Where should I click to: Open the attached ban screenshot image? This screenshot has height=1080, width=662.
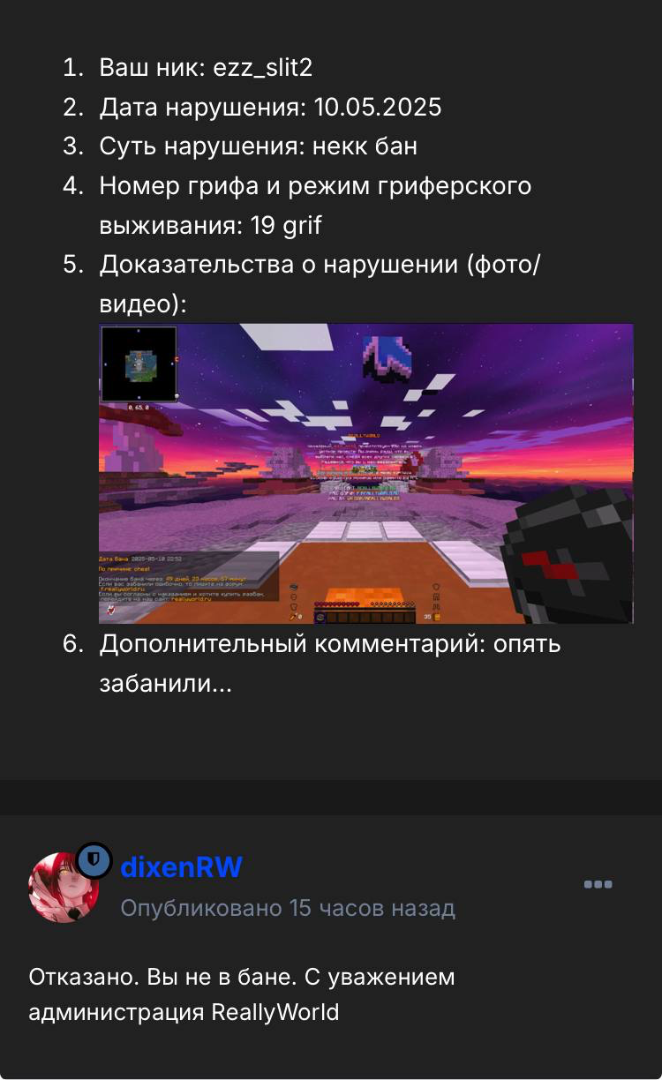[366, 474]
